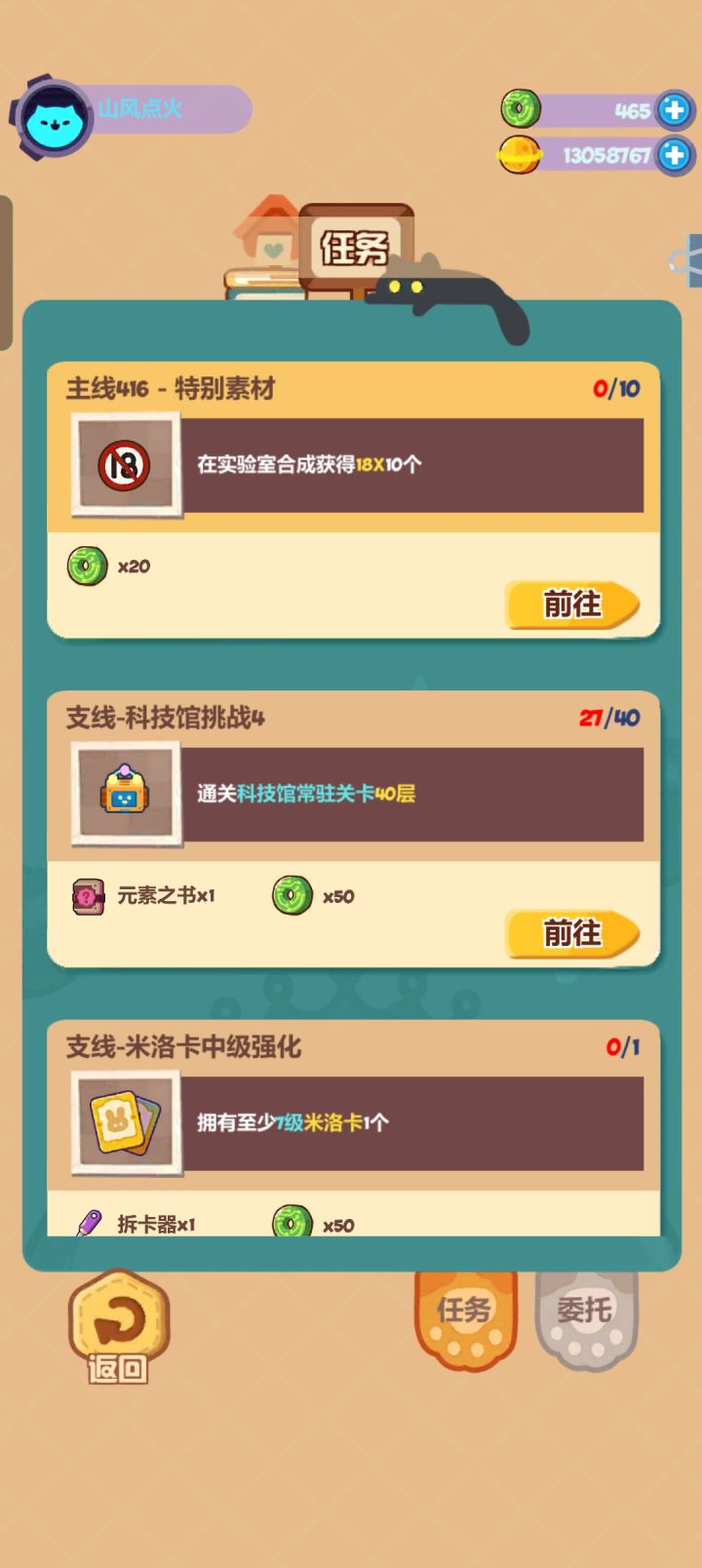This screenshot has height=1568, width=702.
Task: Tap the arrow flag on the right edge
Action: pyautogui.click(x=688, y=258)
